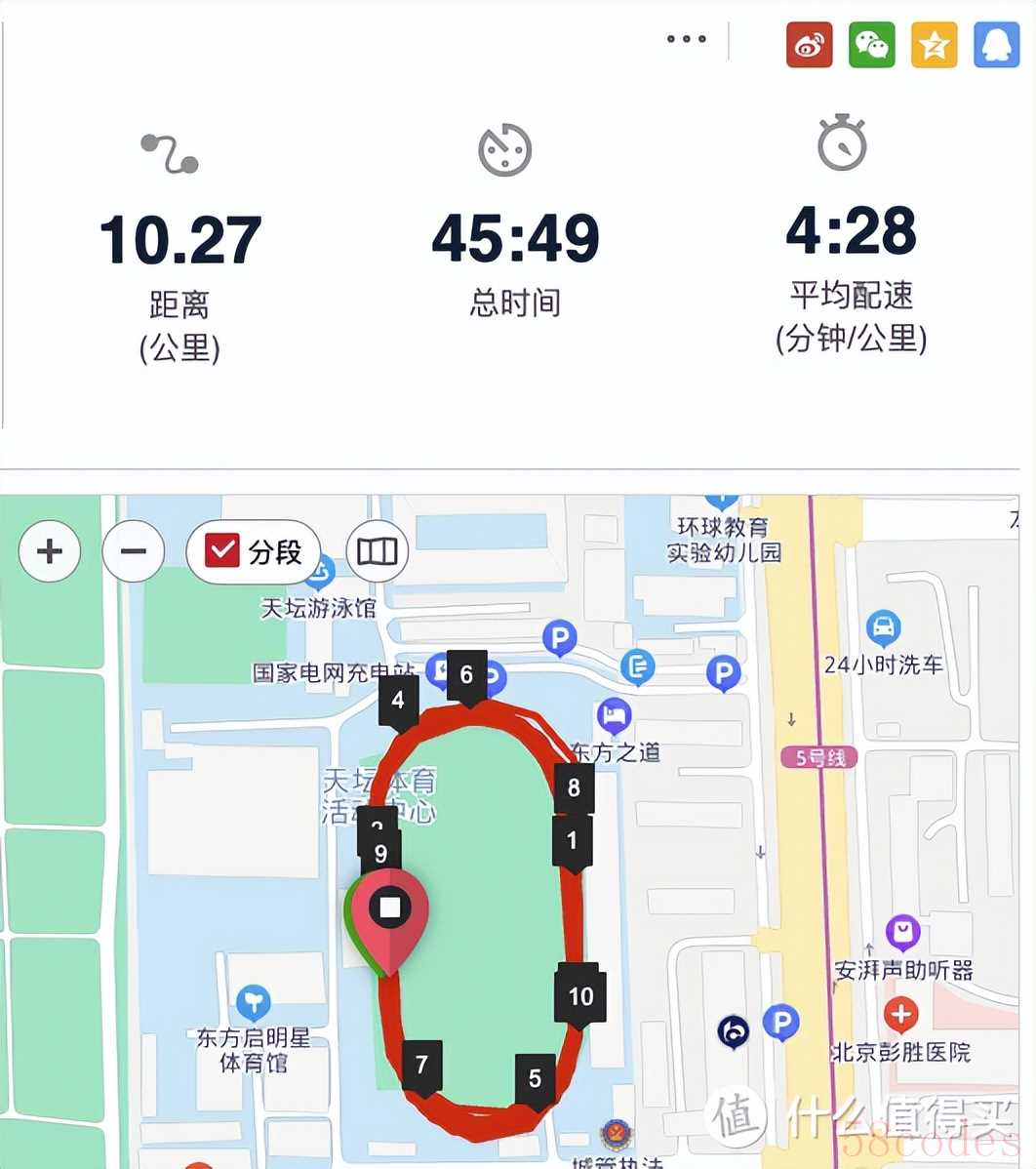This screenshot has width=1036, height=1169.
Task: Share this run to WeChat
Action: click(871, 44)
